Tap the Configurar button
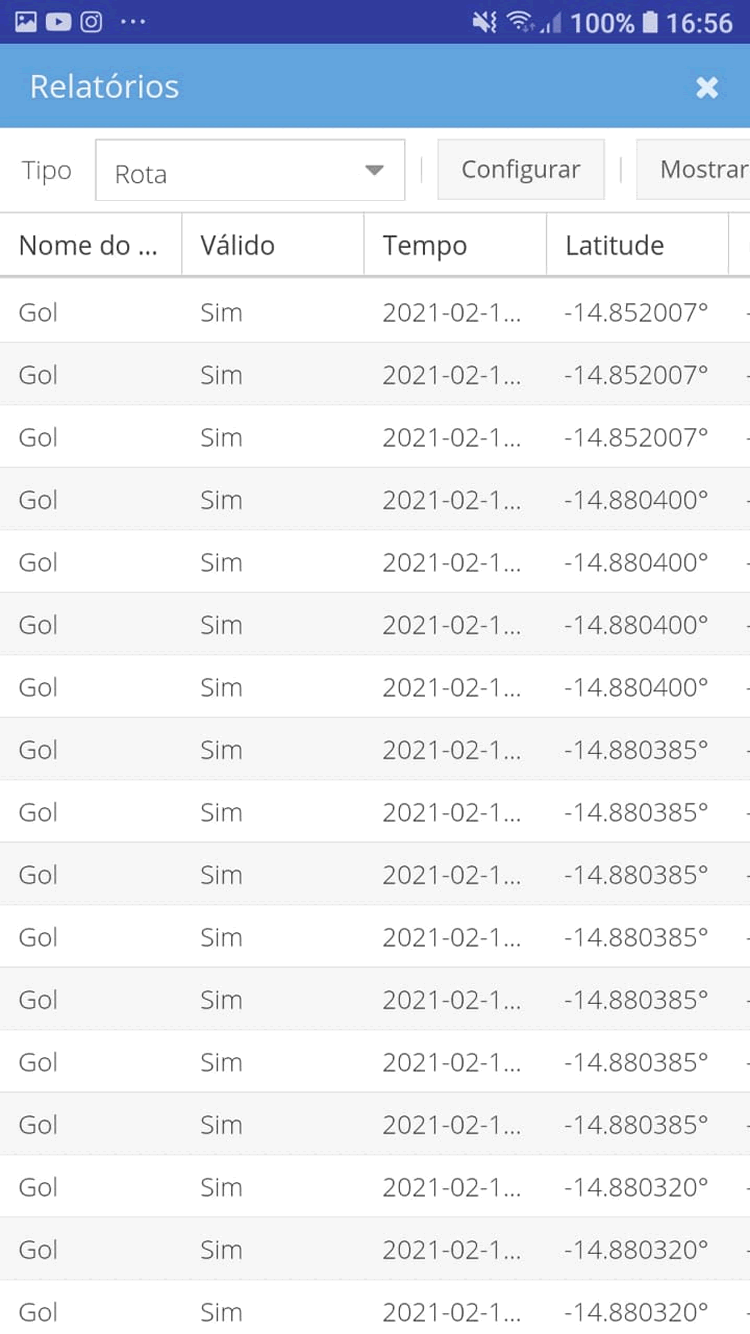The height and width of the screenshot is (1334, 750). pos(521,170)
